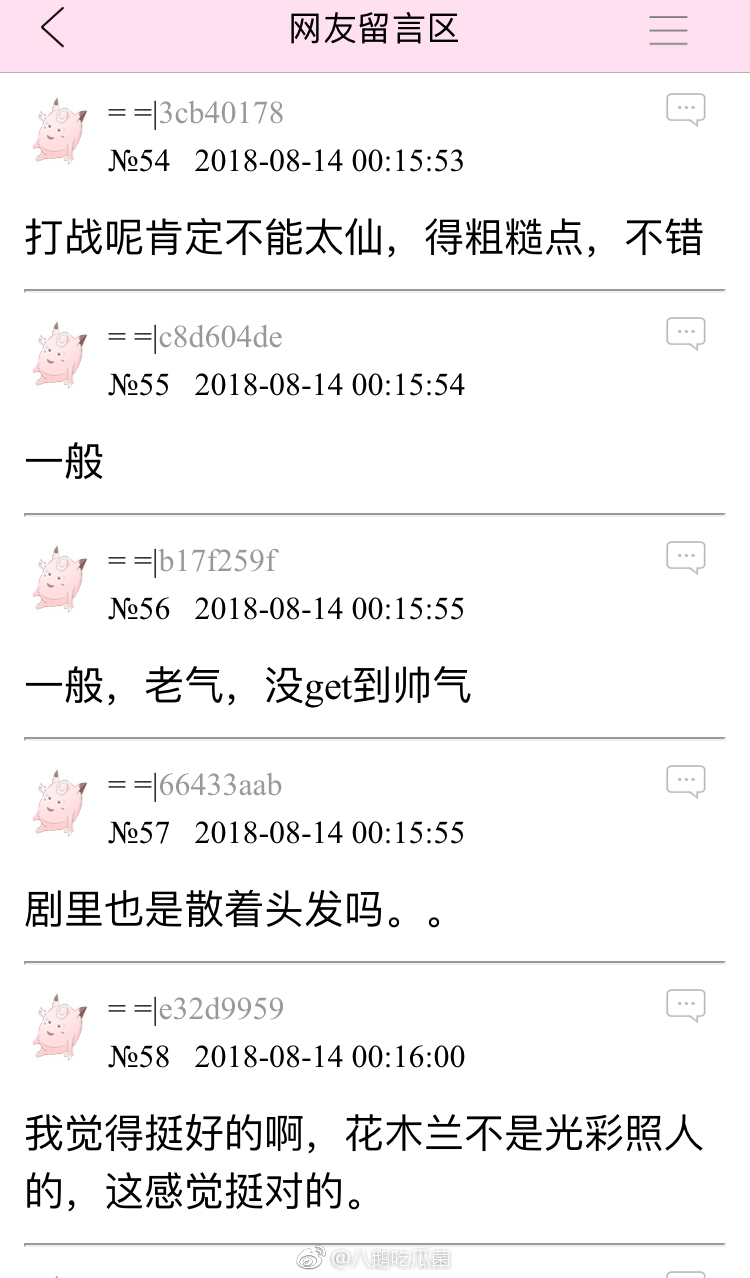Open the hamburger menu
Image resolution: width=750 pixels, height=1278 pixels.
click(x=668, y=30)
